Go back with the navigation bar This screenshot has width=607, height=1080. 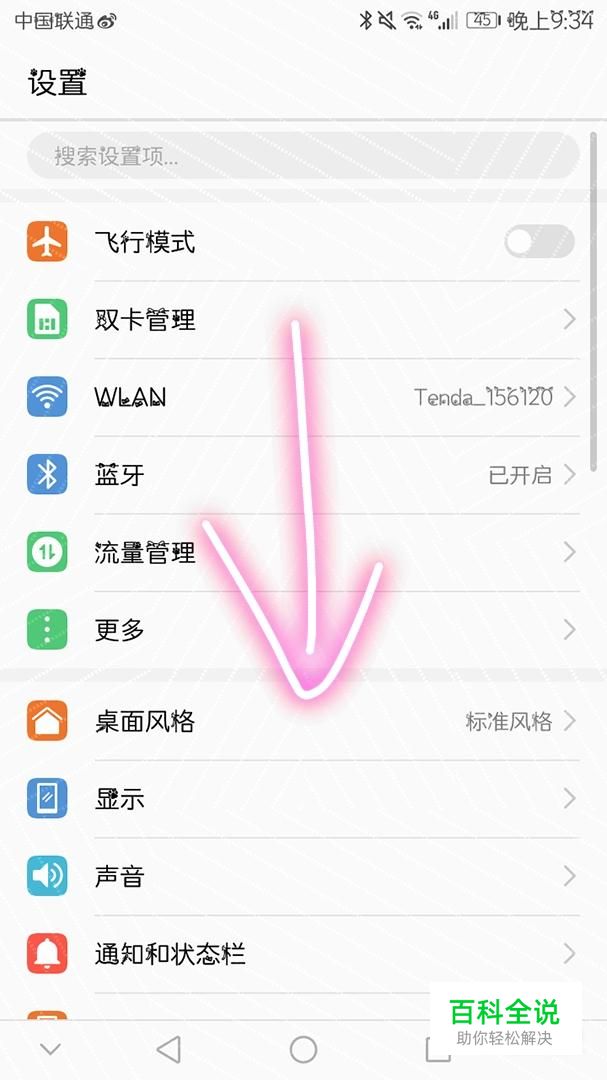[169, 1049]
